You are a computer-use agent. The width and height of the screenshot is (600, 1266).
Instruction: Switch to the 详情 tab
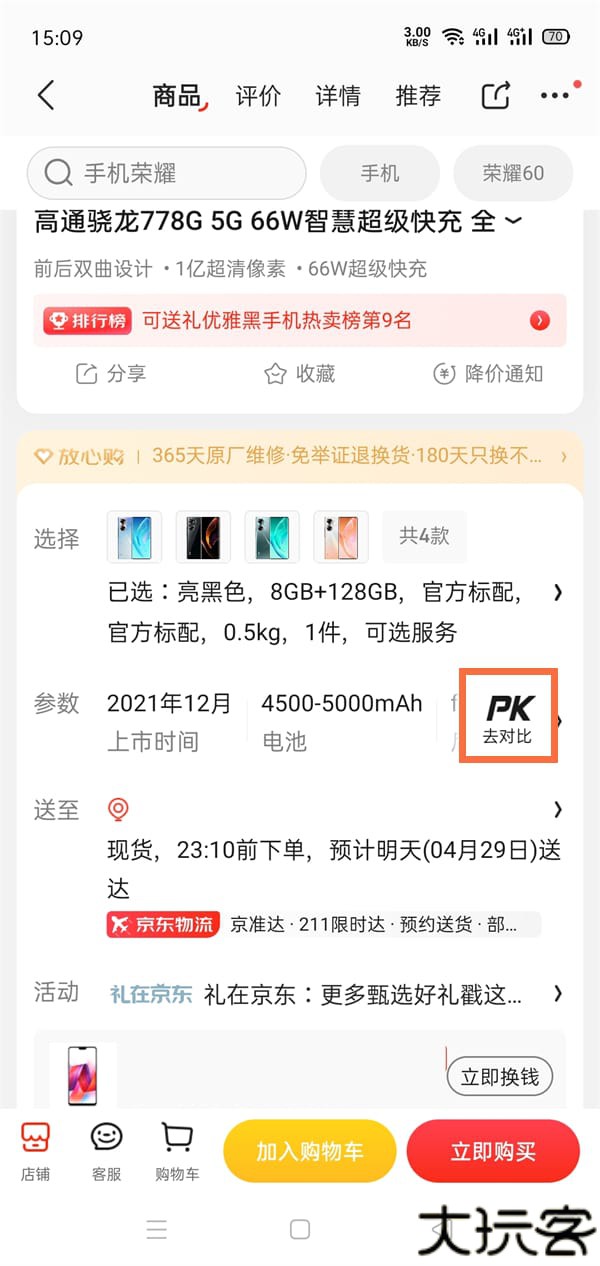click(338, 96)
